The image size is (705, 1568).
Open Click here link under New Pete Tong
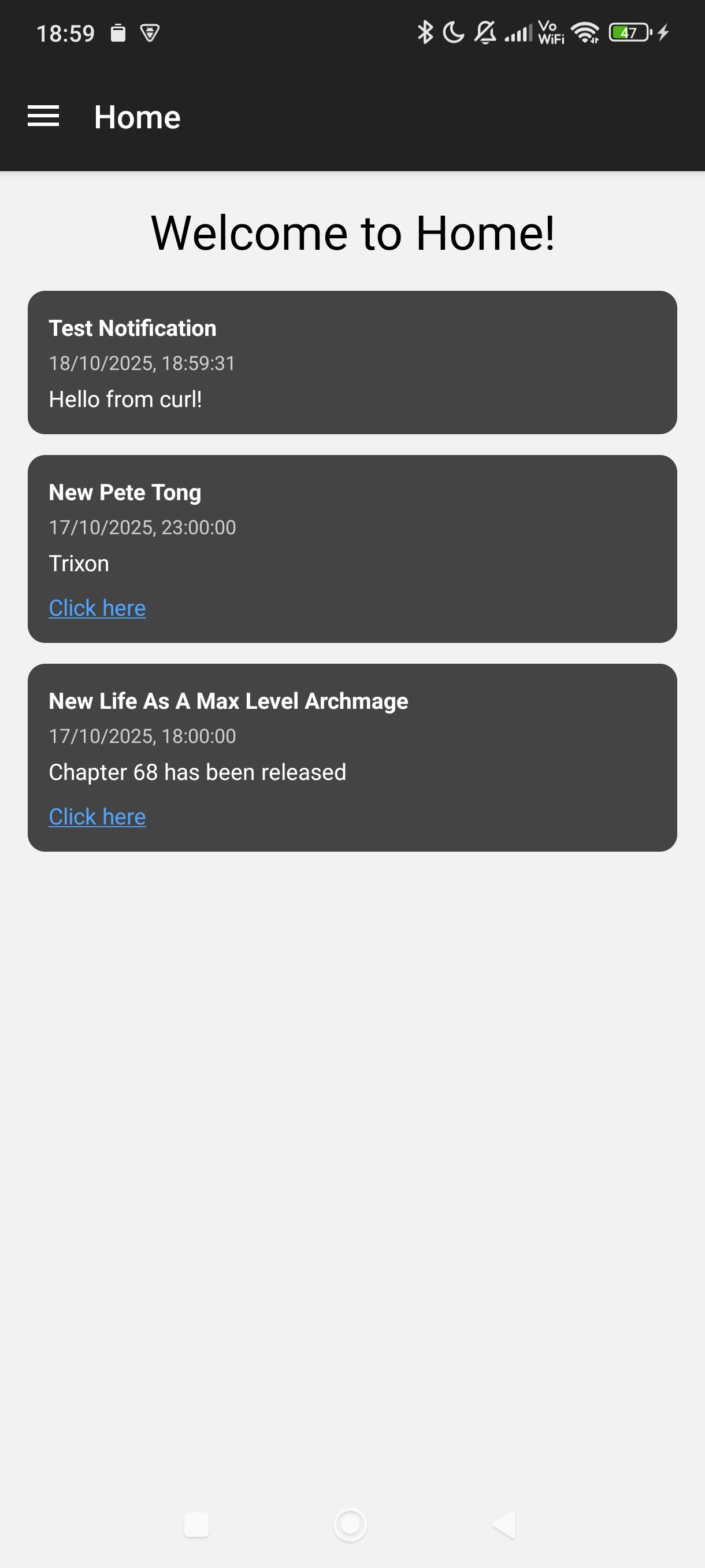97,608
